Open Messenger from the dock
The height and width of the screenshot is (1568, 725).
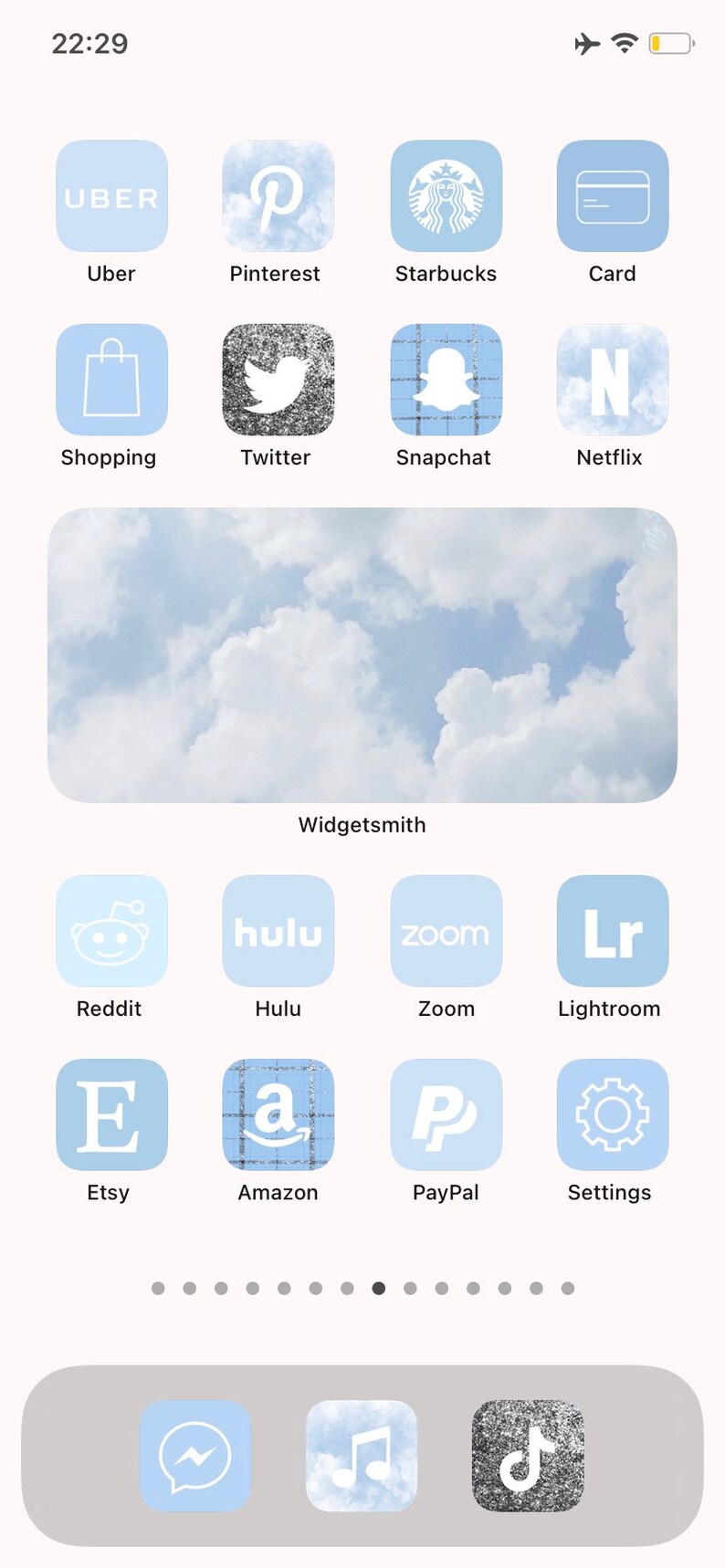click(195, 1456)
